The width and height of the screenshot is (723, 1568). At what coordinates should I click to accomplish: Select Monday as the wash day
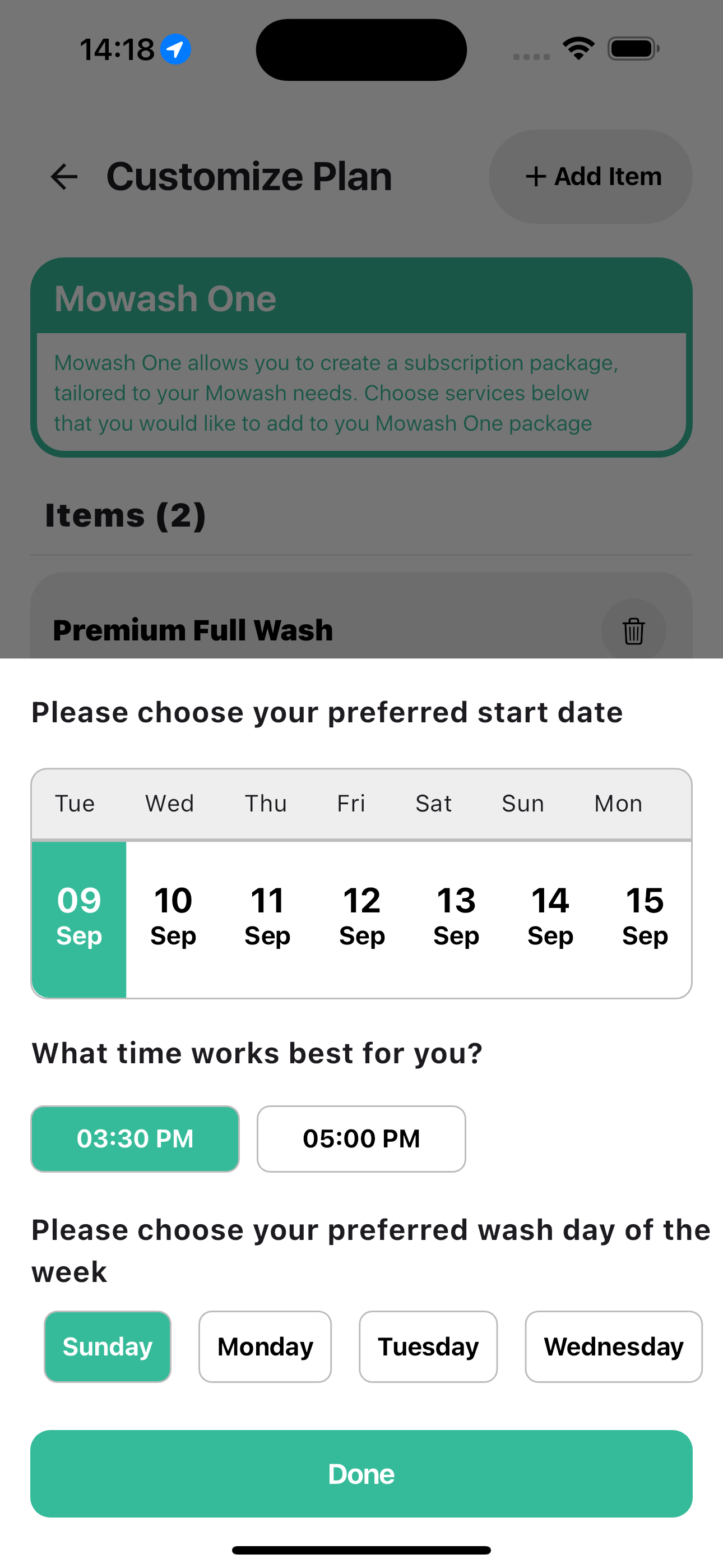tap(265, 1346)
